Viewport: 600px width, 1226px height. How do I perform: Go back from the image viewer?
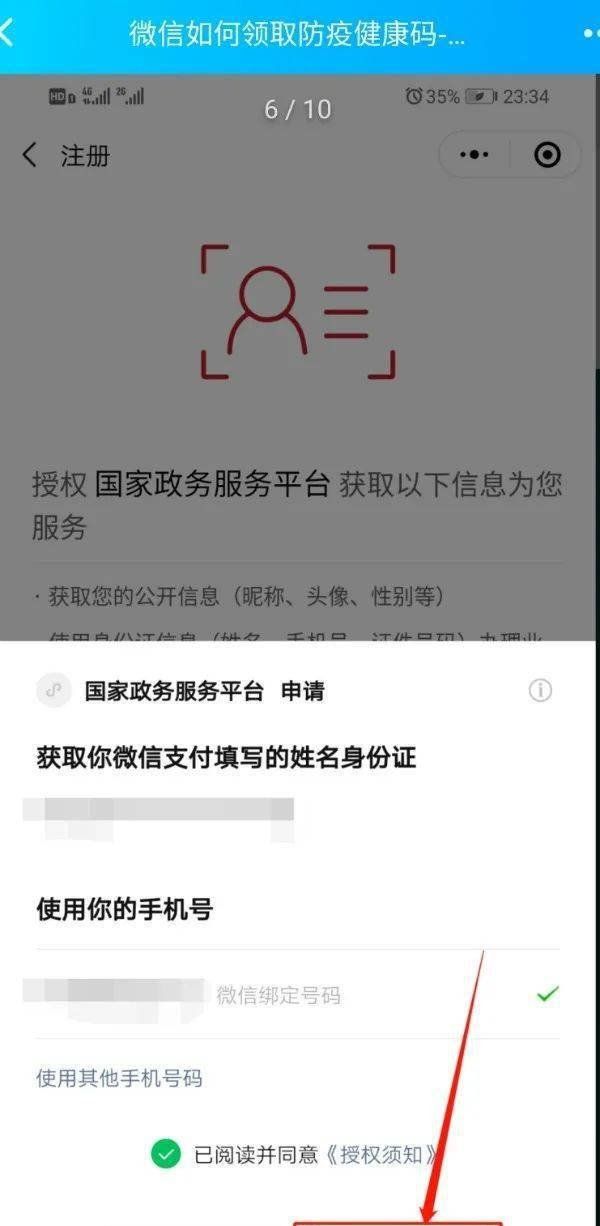[8, 32]
